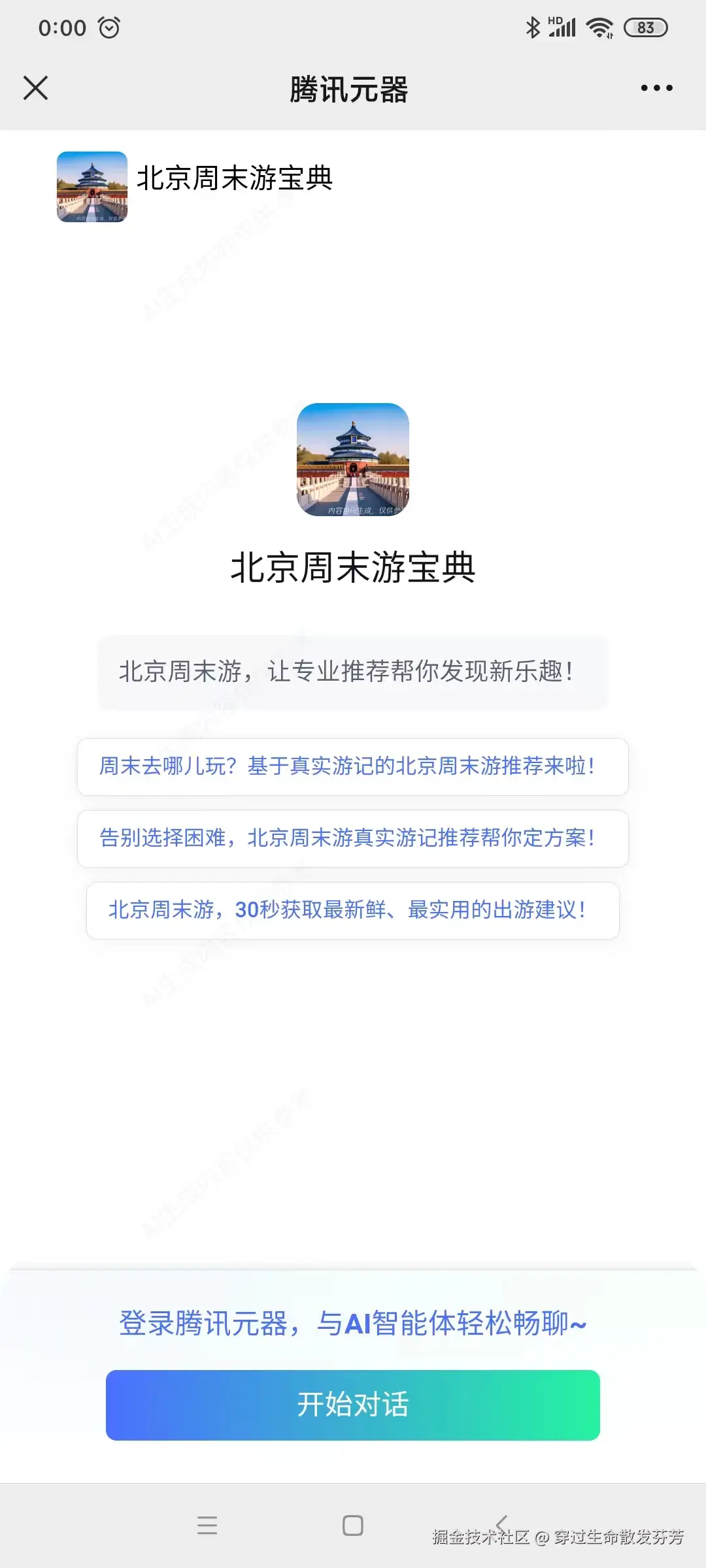
Task: Open the recent apps menu button
Action: pos(207,1526)
